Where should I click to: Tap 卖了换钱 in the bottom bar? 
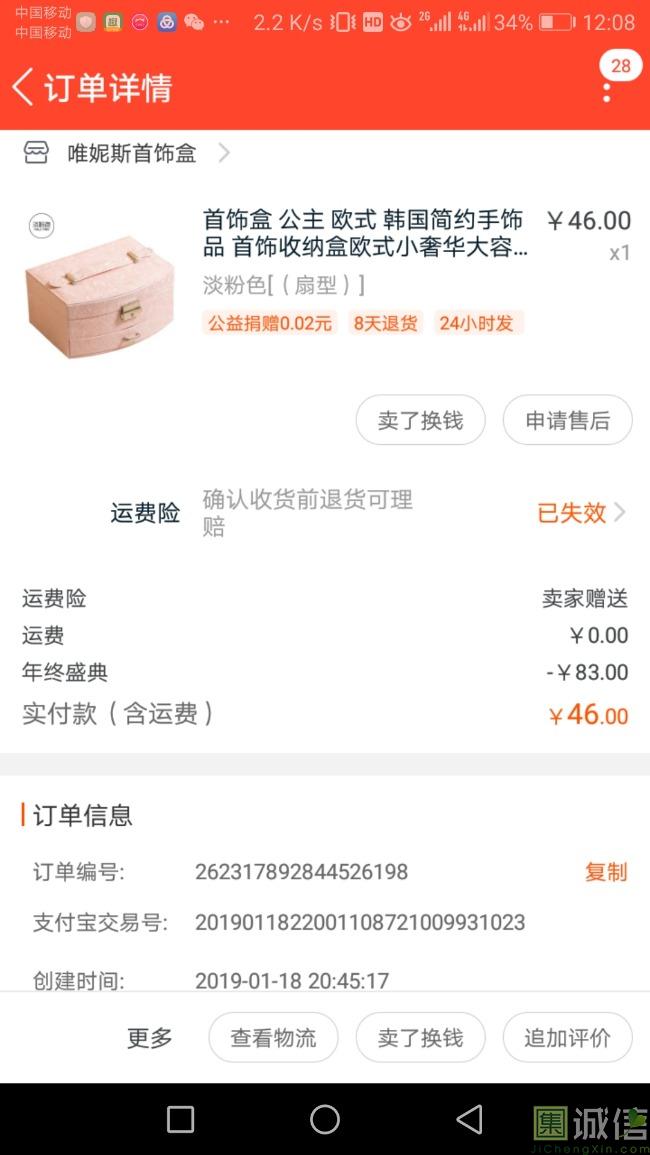click(x=420, y=1038)
